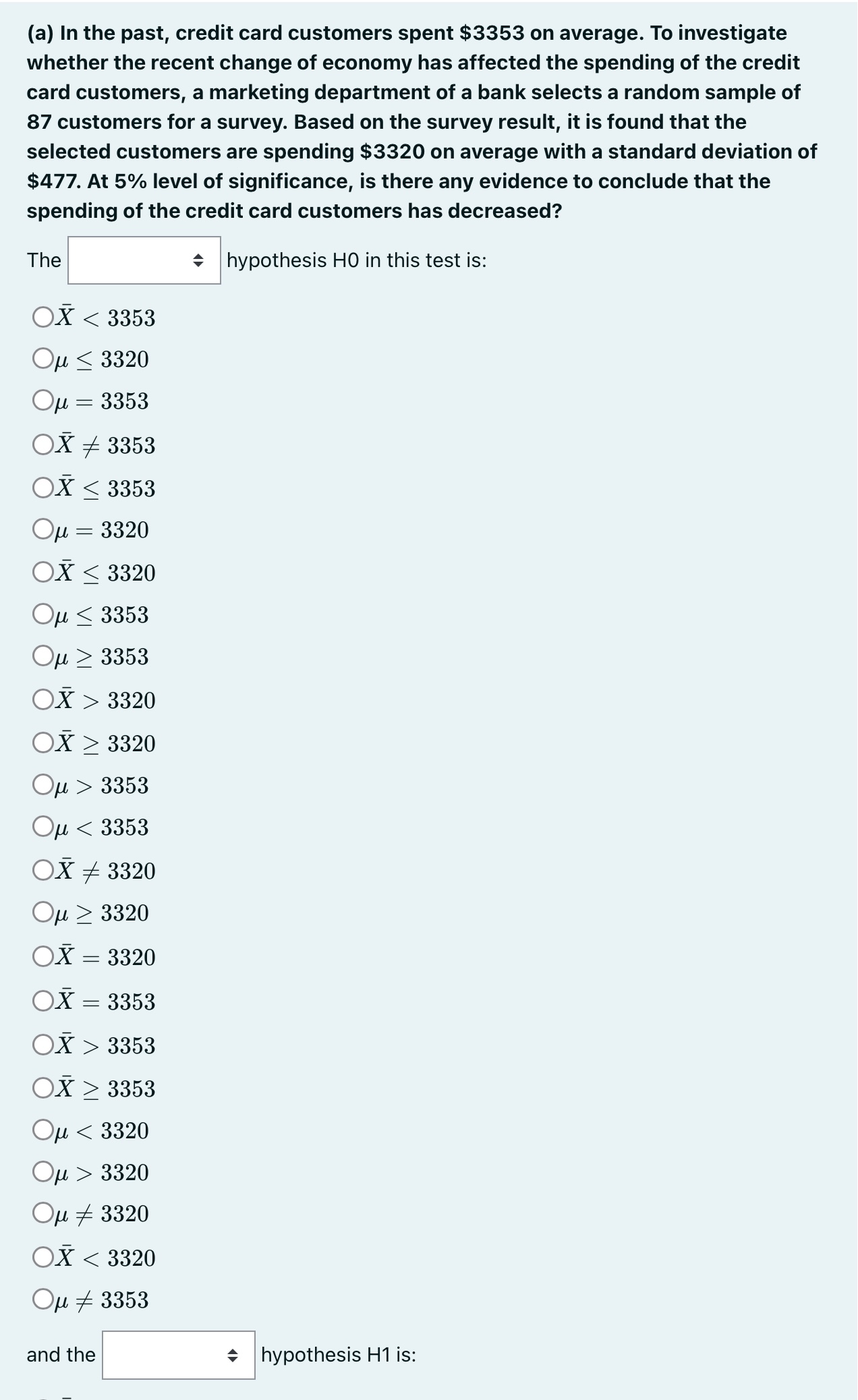The width and height of the screenshot is (858, 1400).
Task: Choose the option μ ≤ 3320
Action: (x=42, y=359)
